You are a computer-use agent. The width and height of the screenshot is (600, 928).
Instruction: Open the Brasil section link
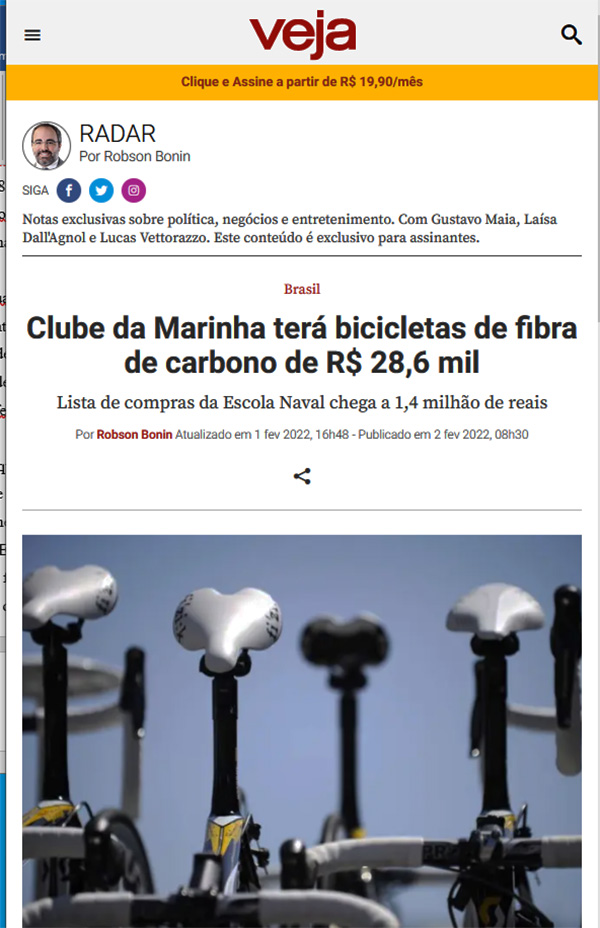pyautogui.click(x=302, y=289)
